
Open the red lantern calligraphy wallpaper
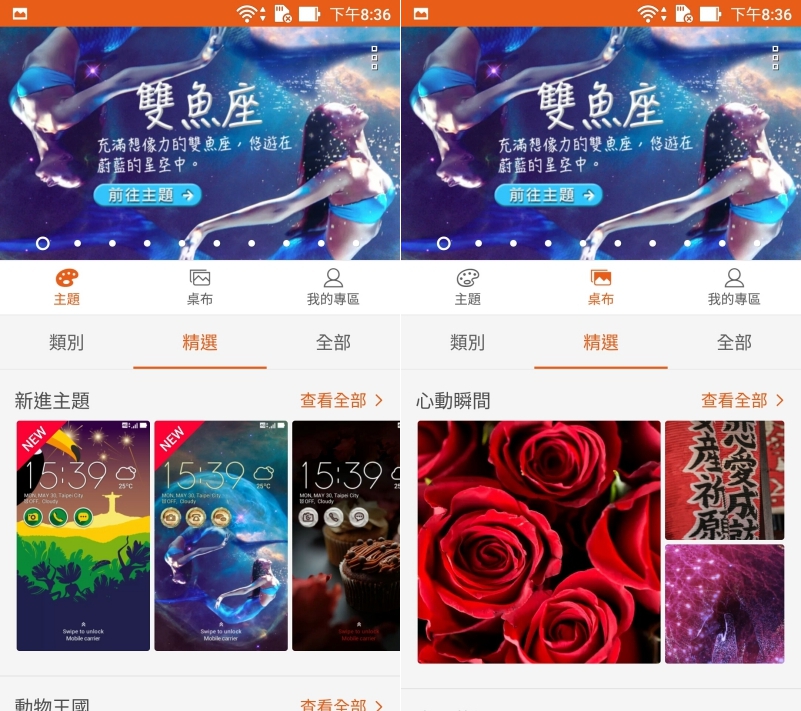724,480
